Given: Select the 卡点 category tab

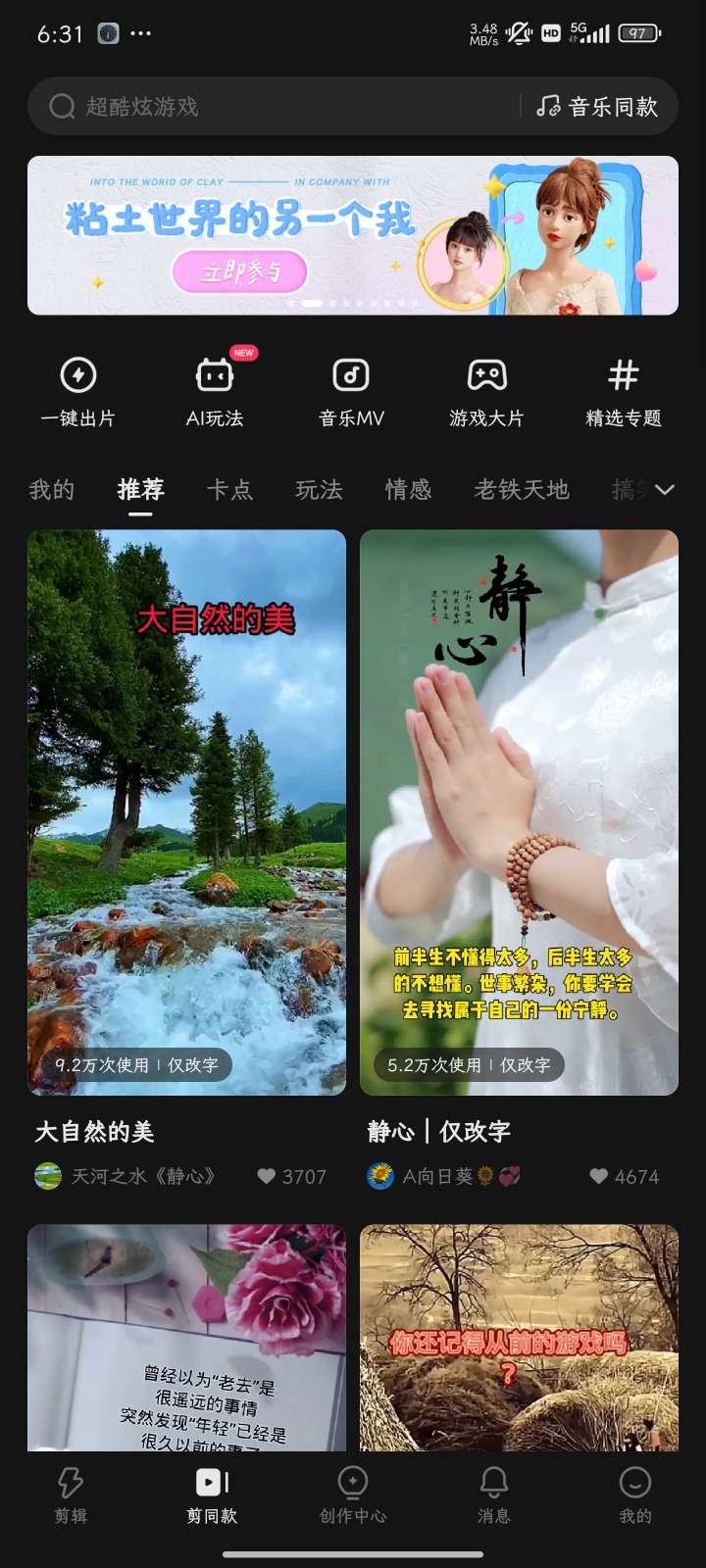Looking at the screenshot, I should click(x=229, y=490).
